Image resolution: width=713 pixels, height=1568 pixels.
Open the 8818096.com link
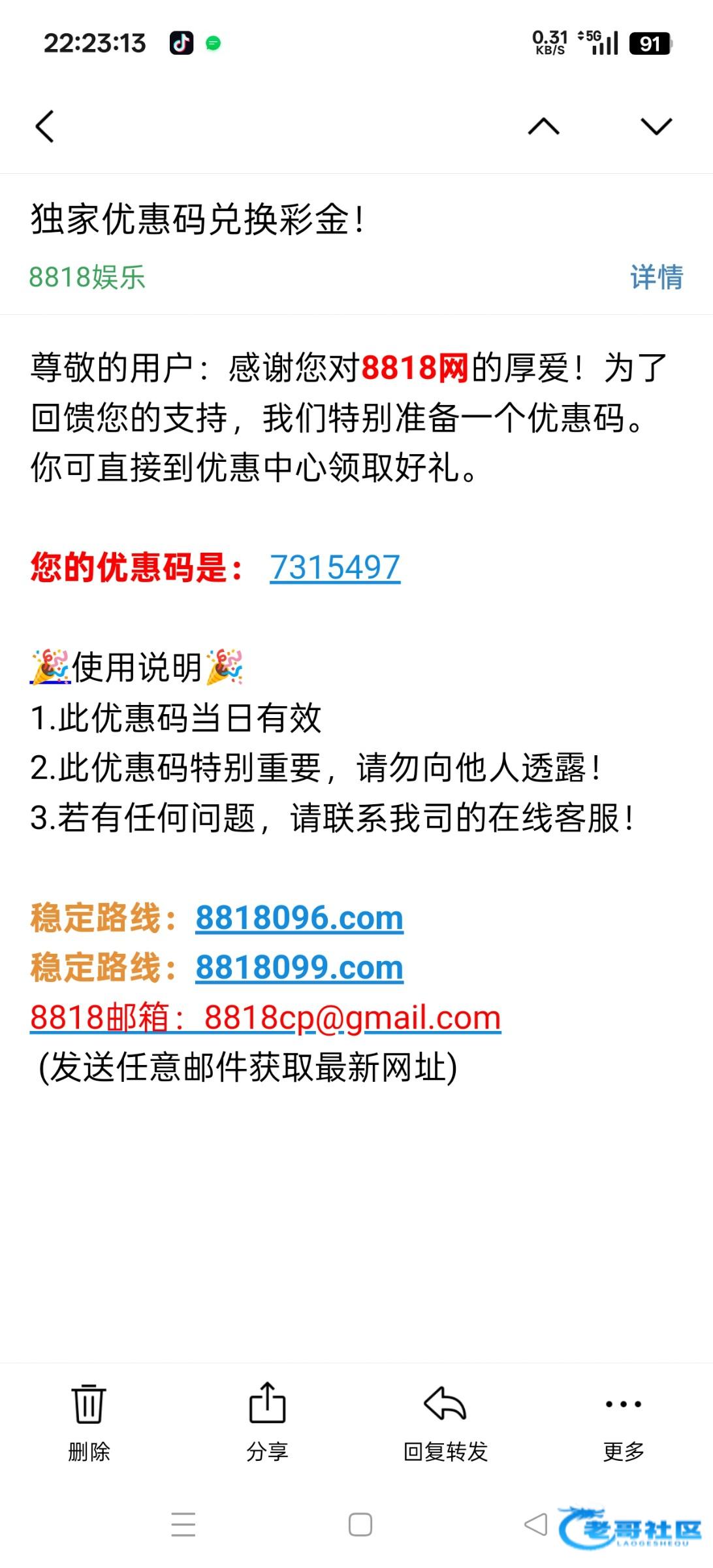click(x=300, y=918)
